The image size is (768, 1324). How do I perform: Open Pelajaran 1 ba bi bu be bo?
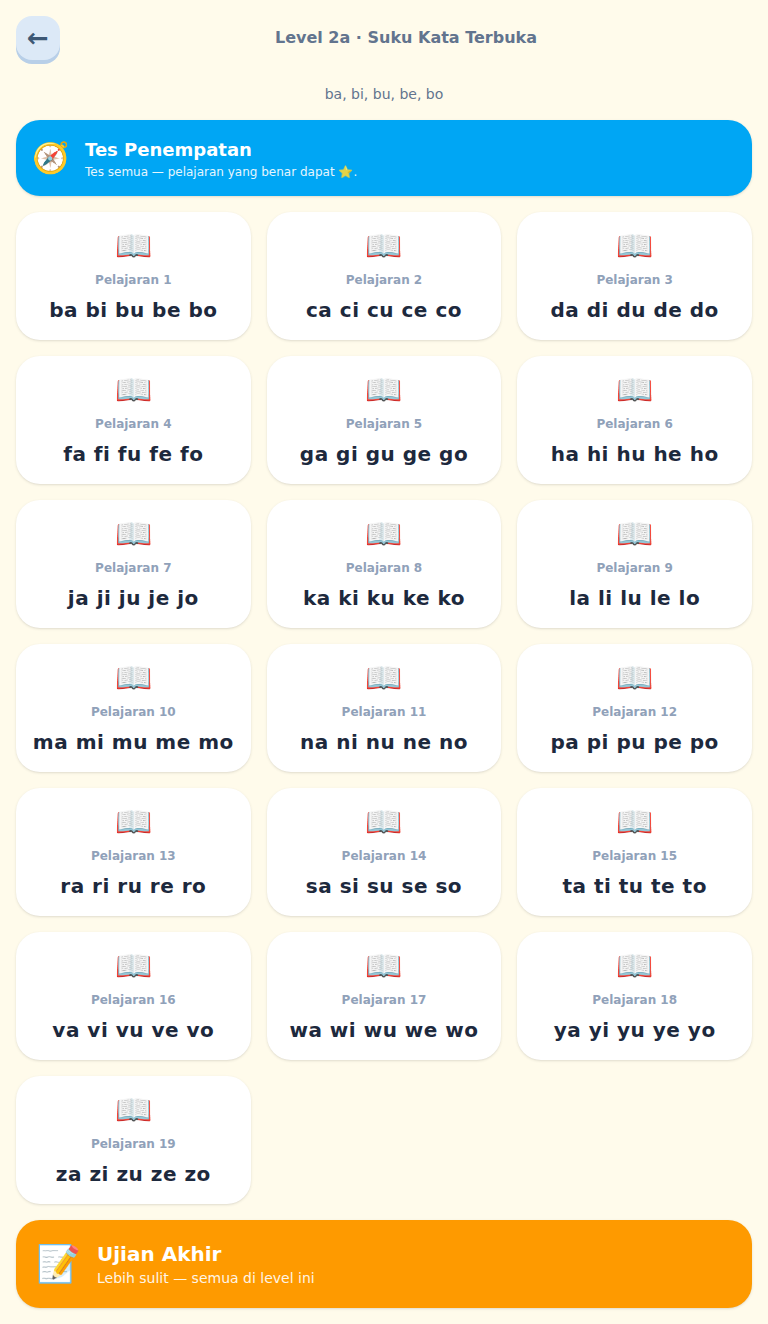133,276
